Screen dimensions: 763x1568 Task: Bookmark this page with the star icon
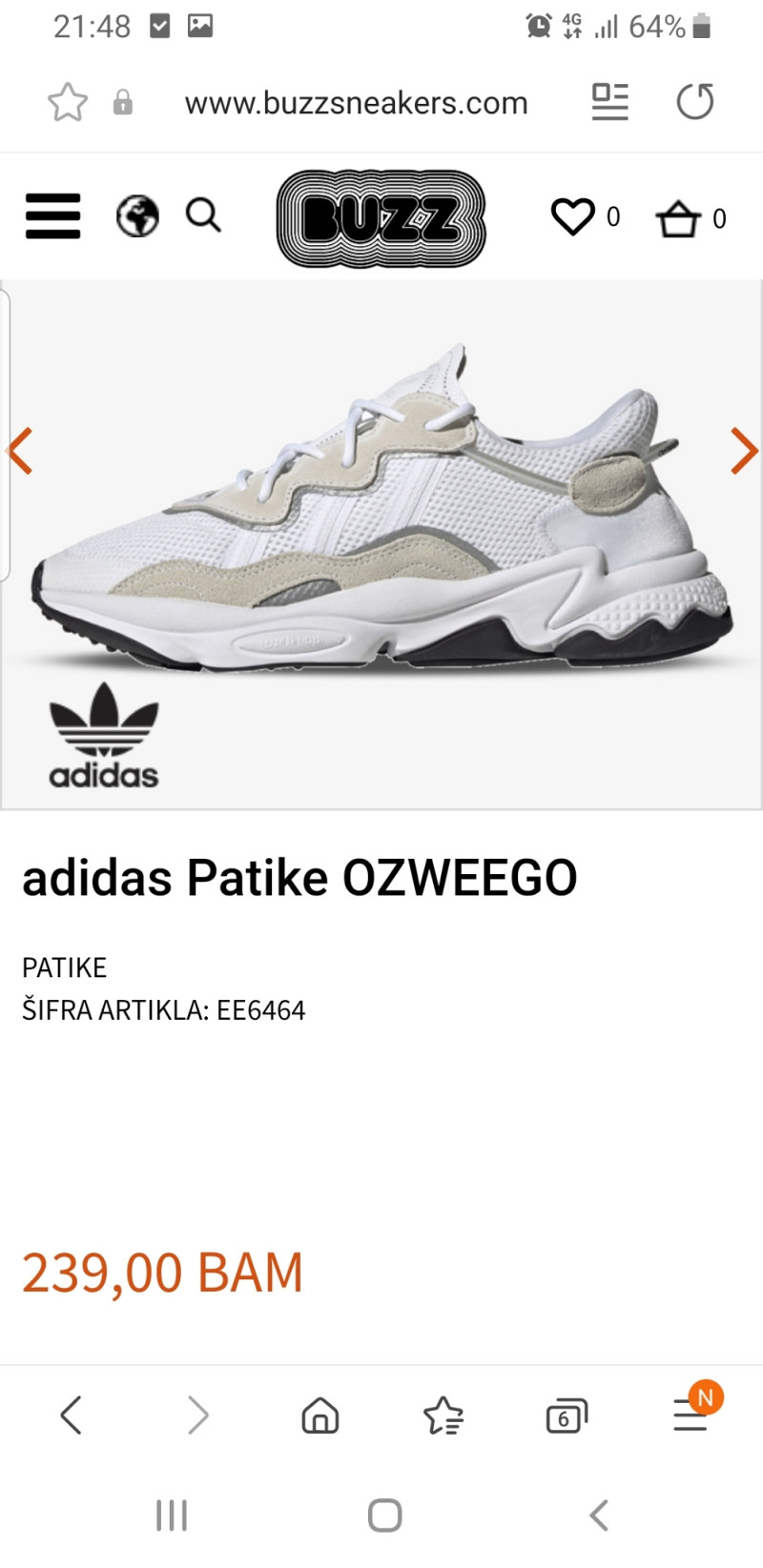tap(68, 102)
